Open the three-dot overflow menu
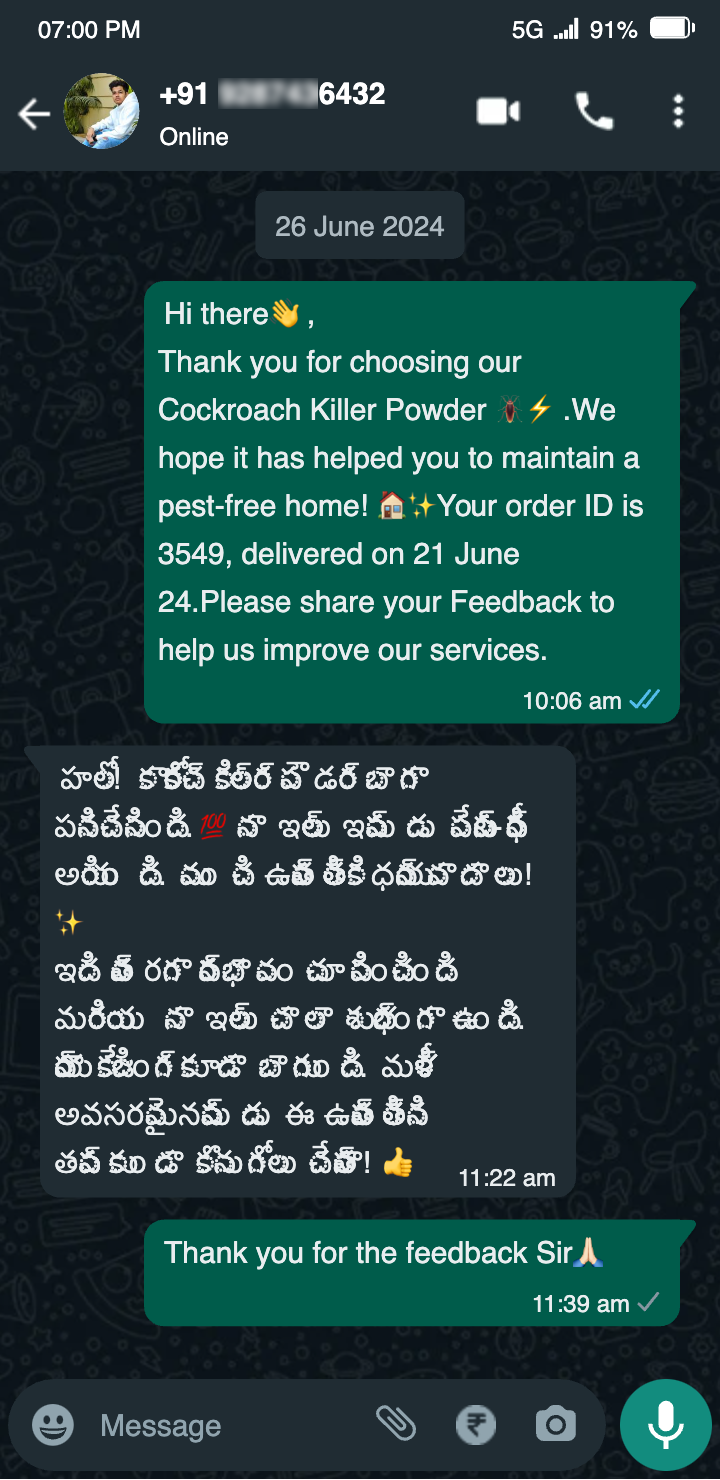The width and height of the screenshot is (720, 1480). click(x=678, y=112)
